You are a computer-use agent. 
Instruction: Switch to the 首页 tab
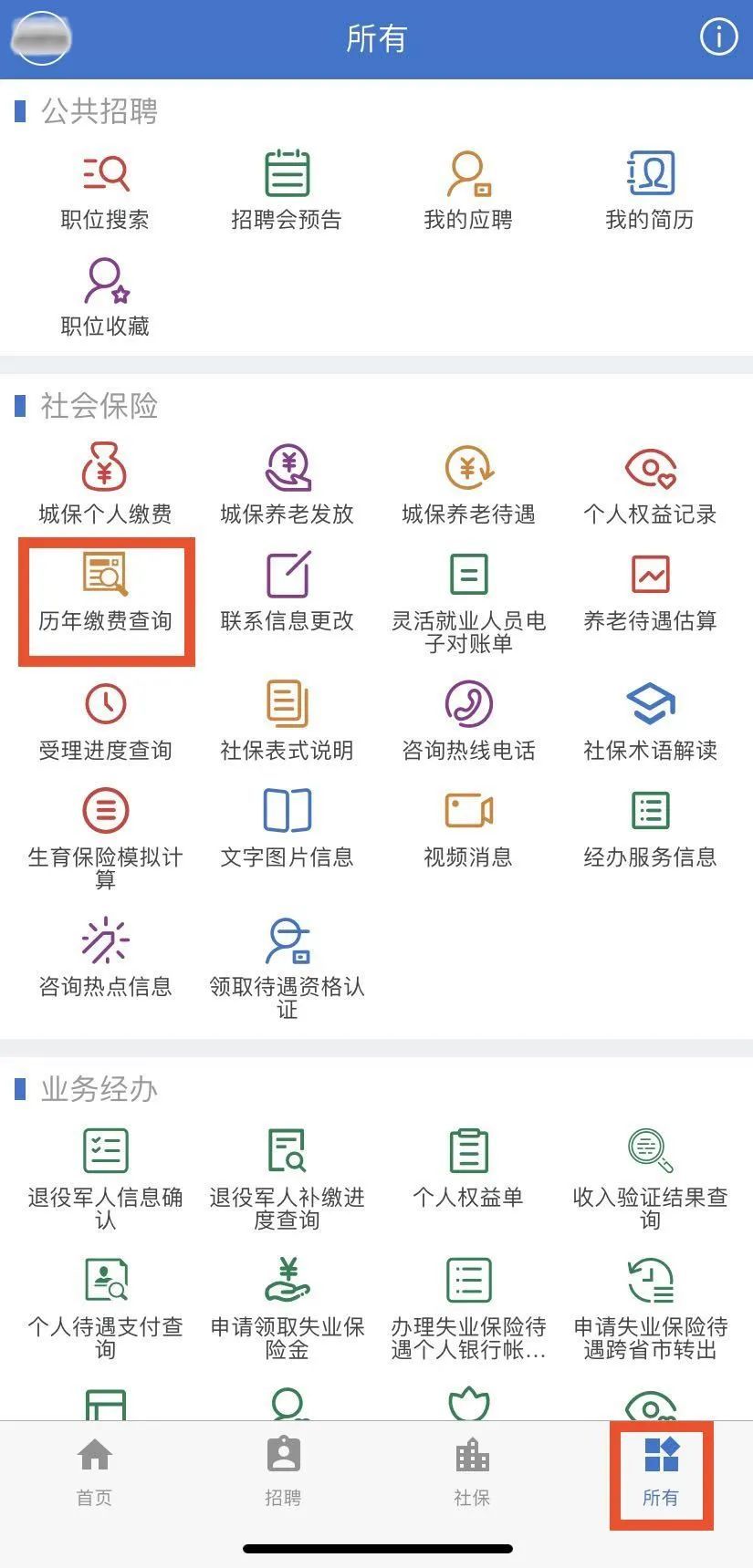[x=94, y=1471]
